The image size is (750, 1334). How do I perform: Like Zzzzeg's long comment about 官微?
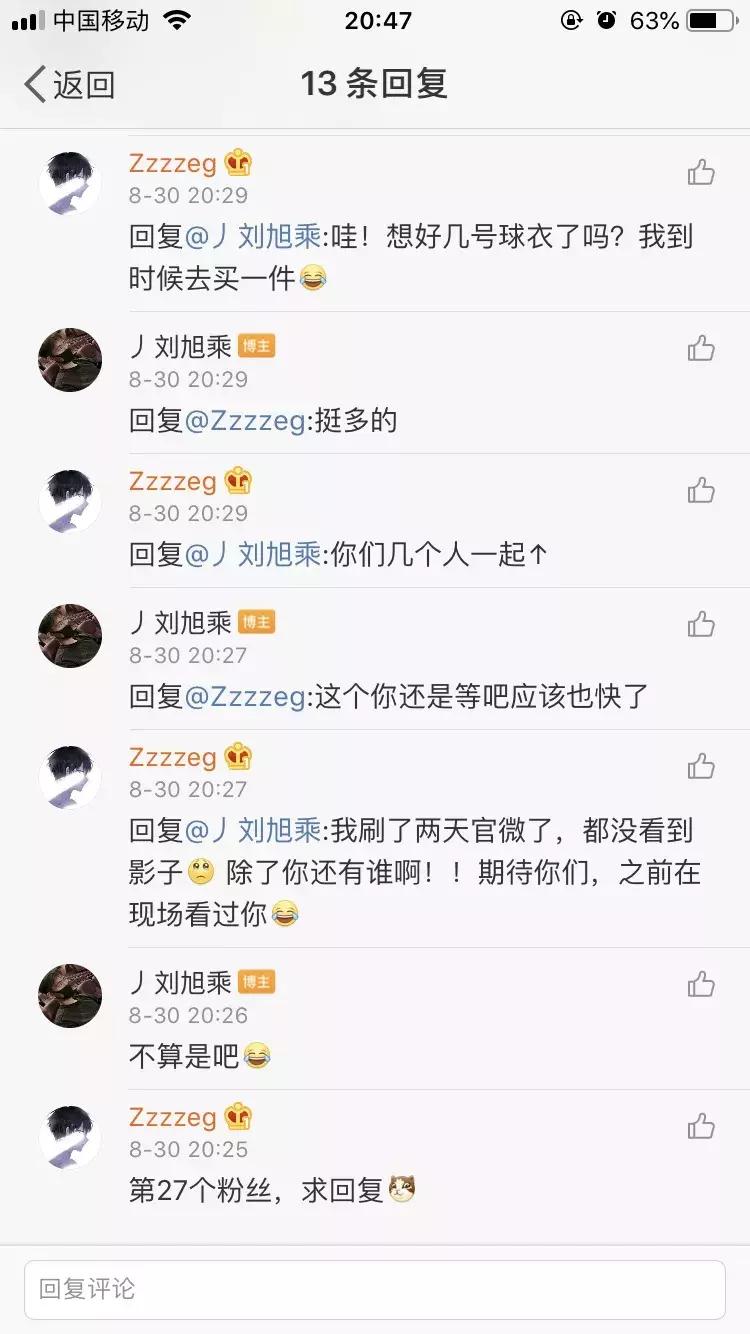tap(702, 766)
